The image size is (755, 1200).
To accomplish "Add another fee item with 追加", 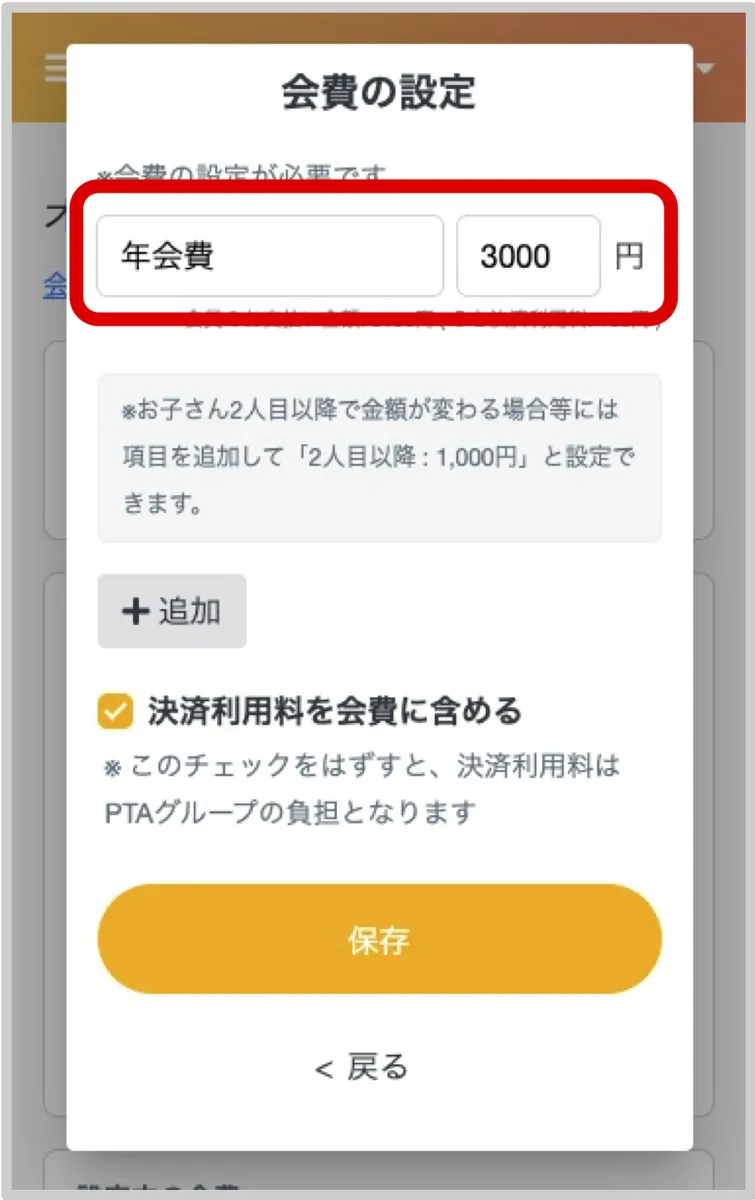I will pos(172,611).
